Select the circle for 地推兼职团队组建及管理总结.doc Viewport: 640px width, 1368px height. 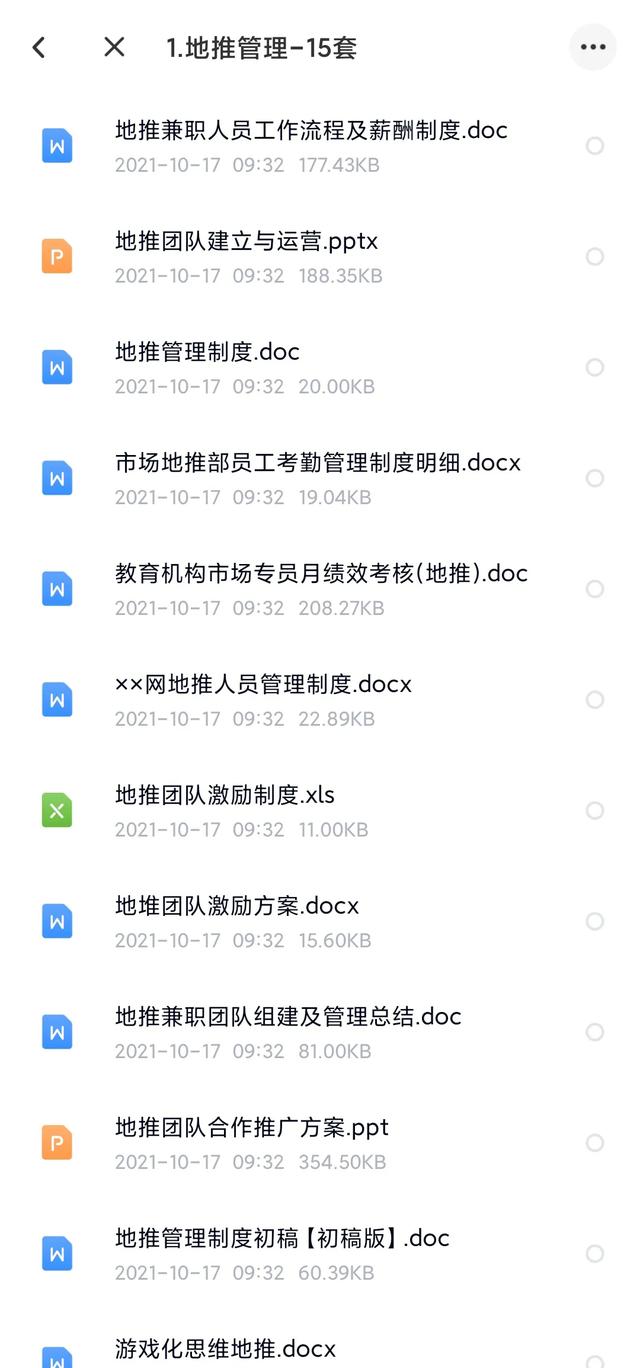[595, 1032]
